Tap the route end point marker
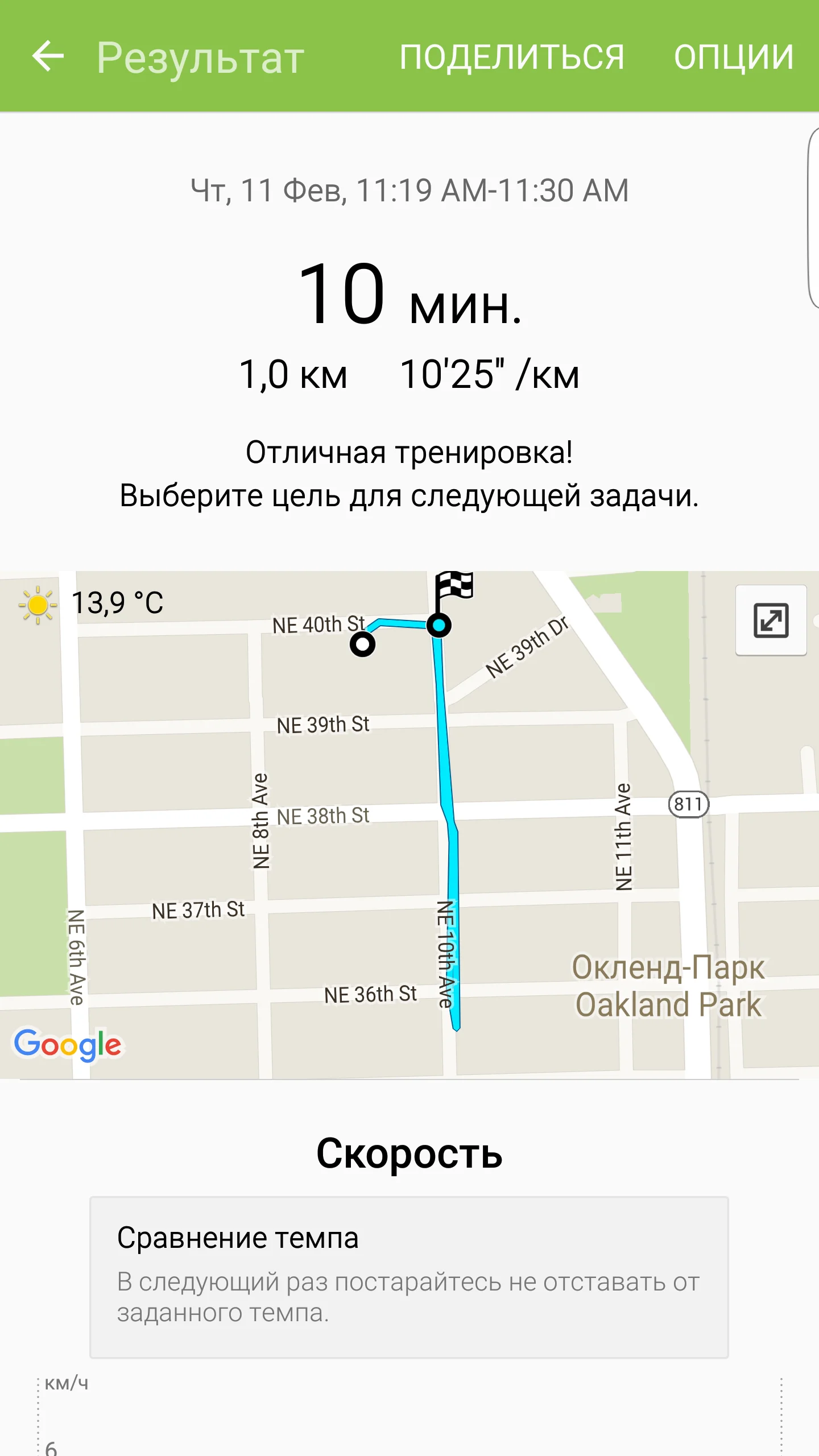 click(438, 626)
